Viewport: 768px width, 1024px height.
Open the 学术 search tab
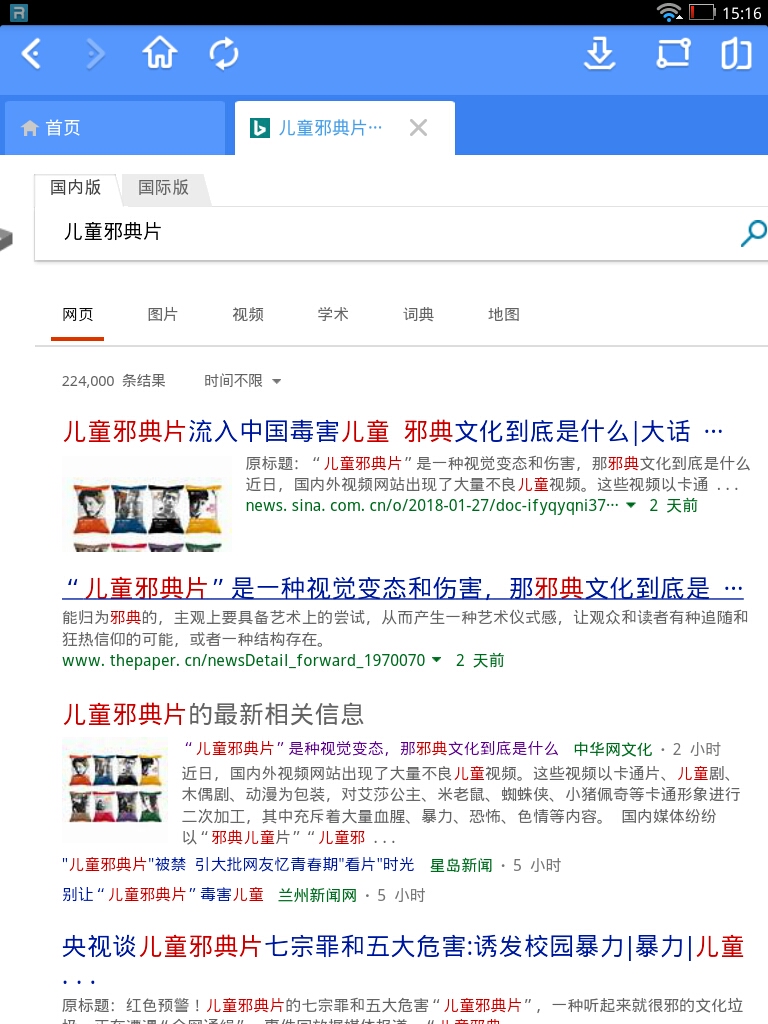pyautogui.click(x=333, y=314)
